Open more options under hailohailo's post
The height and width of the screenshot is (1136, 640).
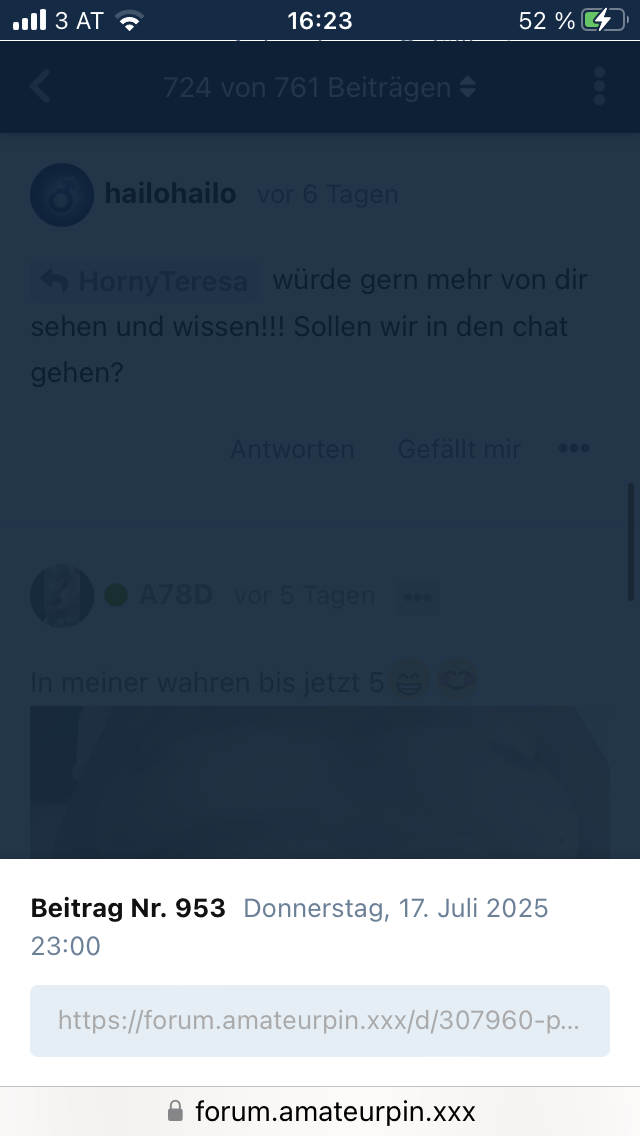[573, 448]
